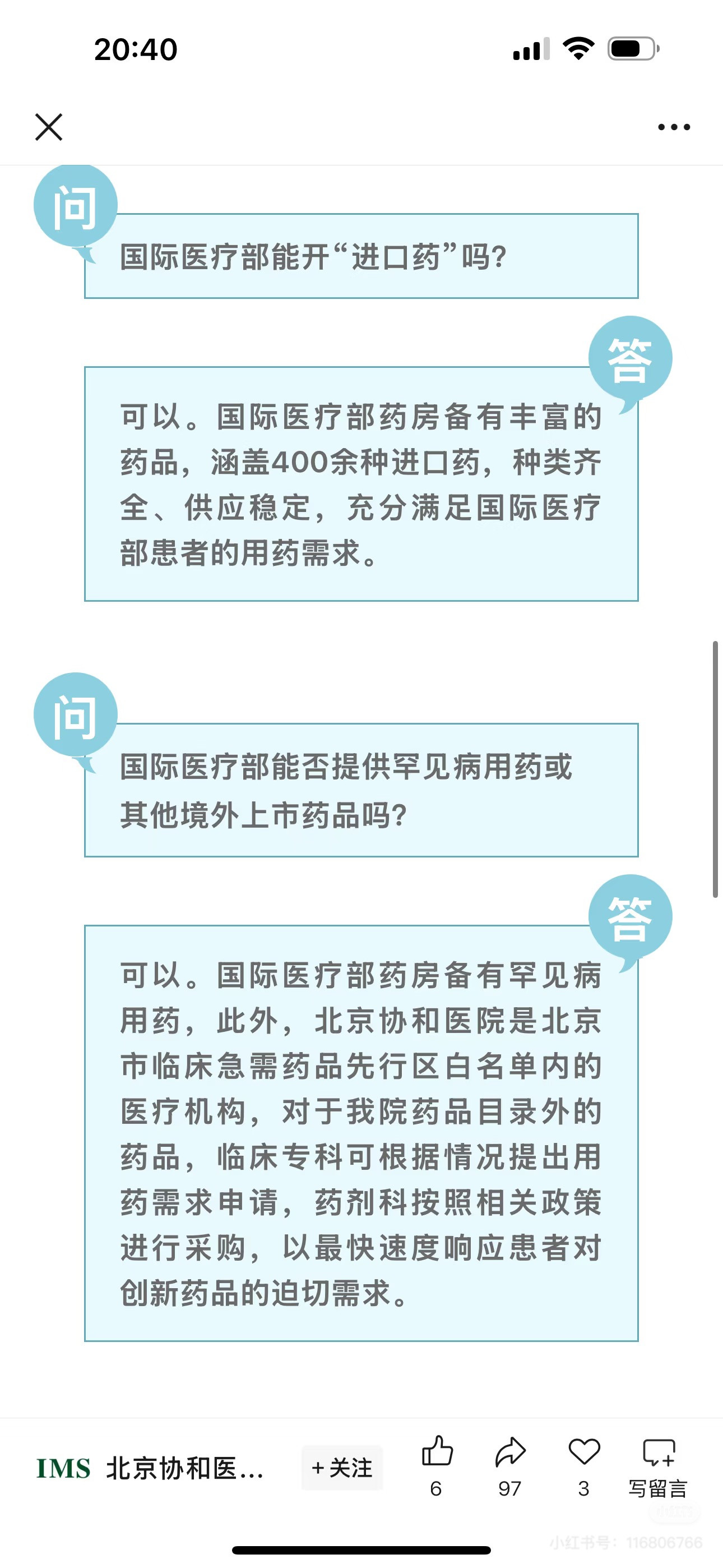
Task: Close the article with the X
Action: [x=49, y=127]
